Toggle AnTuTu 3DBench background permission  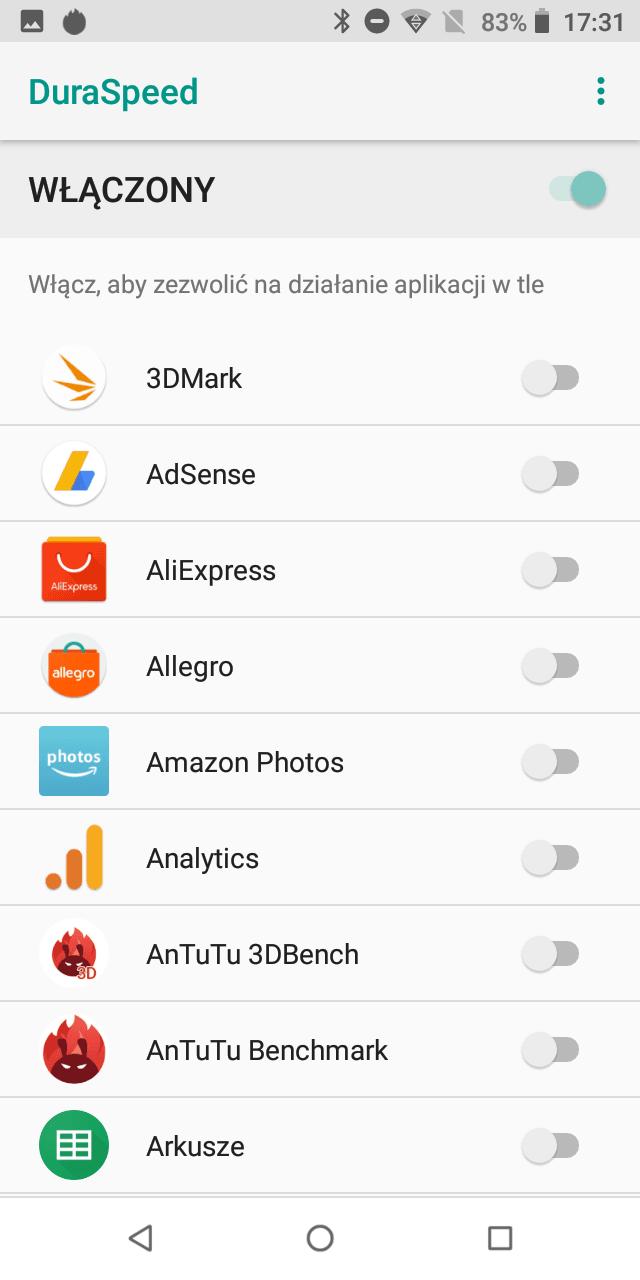[550, 954]
